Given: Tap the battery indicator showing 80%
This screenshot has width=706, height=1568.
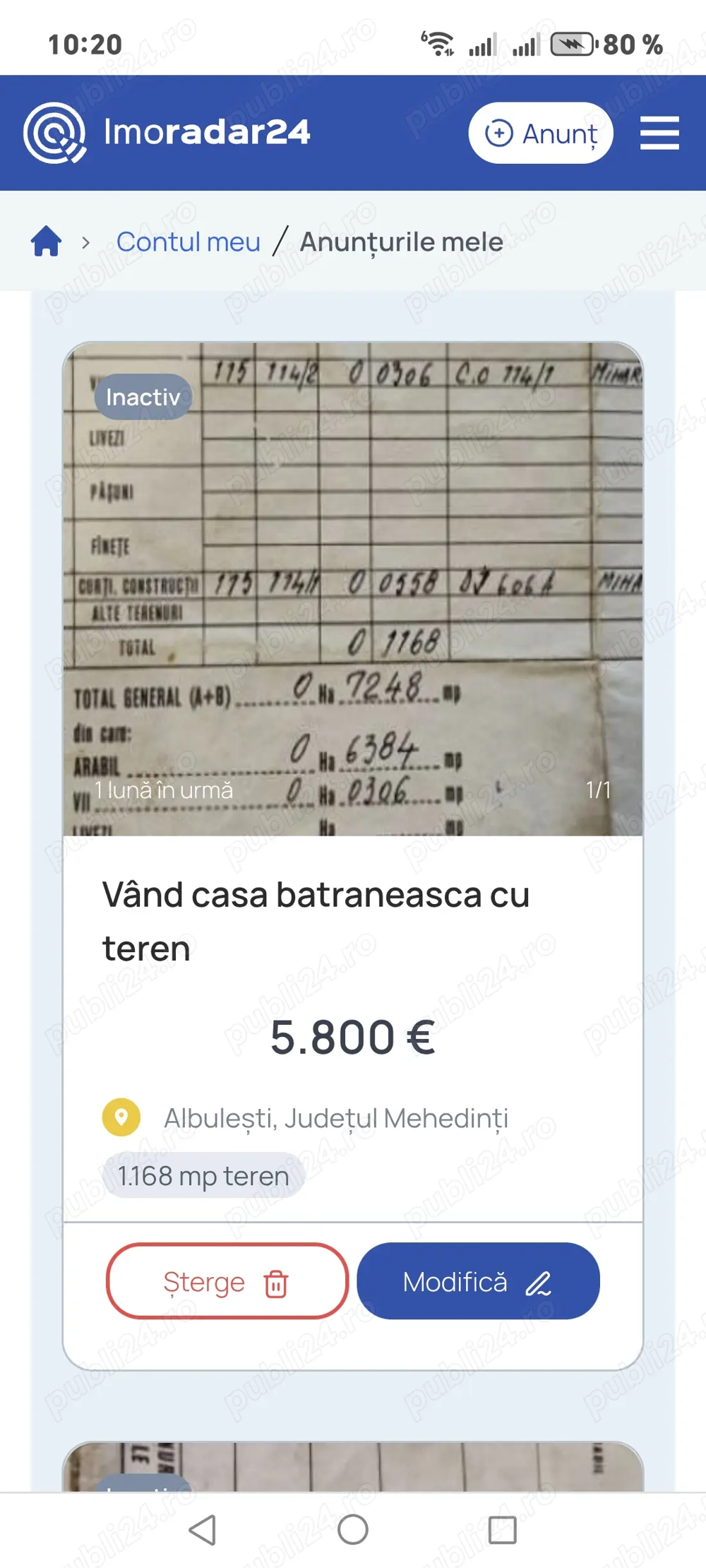Looking at the screenshot, I should coord(572,44).
